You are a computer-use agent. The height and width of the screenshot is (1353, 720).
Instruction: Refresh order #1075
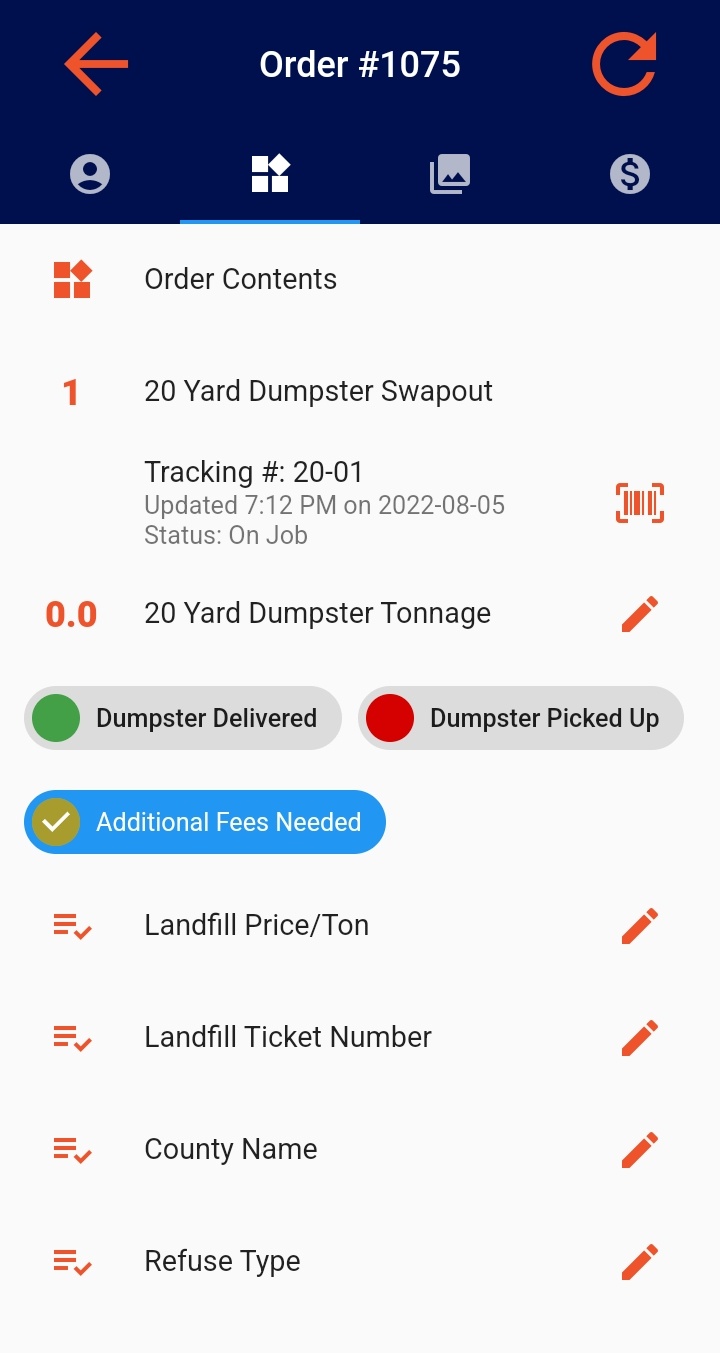pos(624,65)
